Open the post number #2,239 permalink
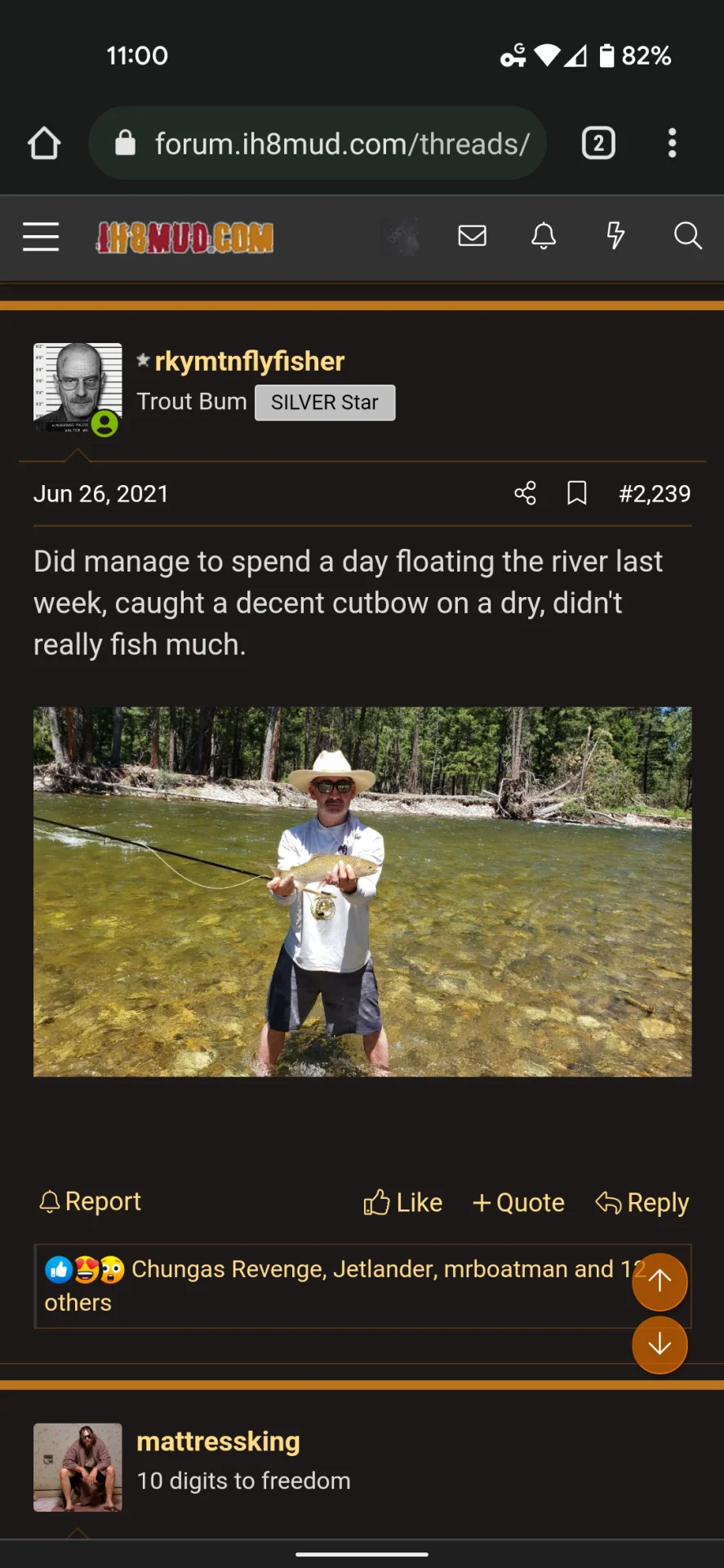724x1568 pixels. [655, 493]
